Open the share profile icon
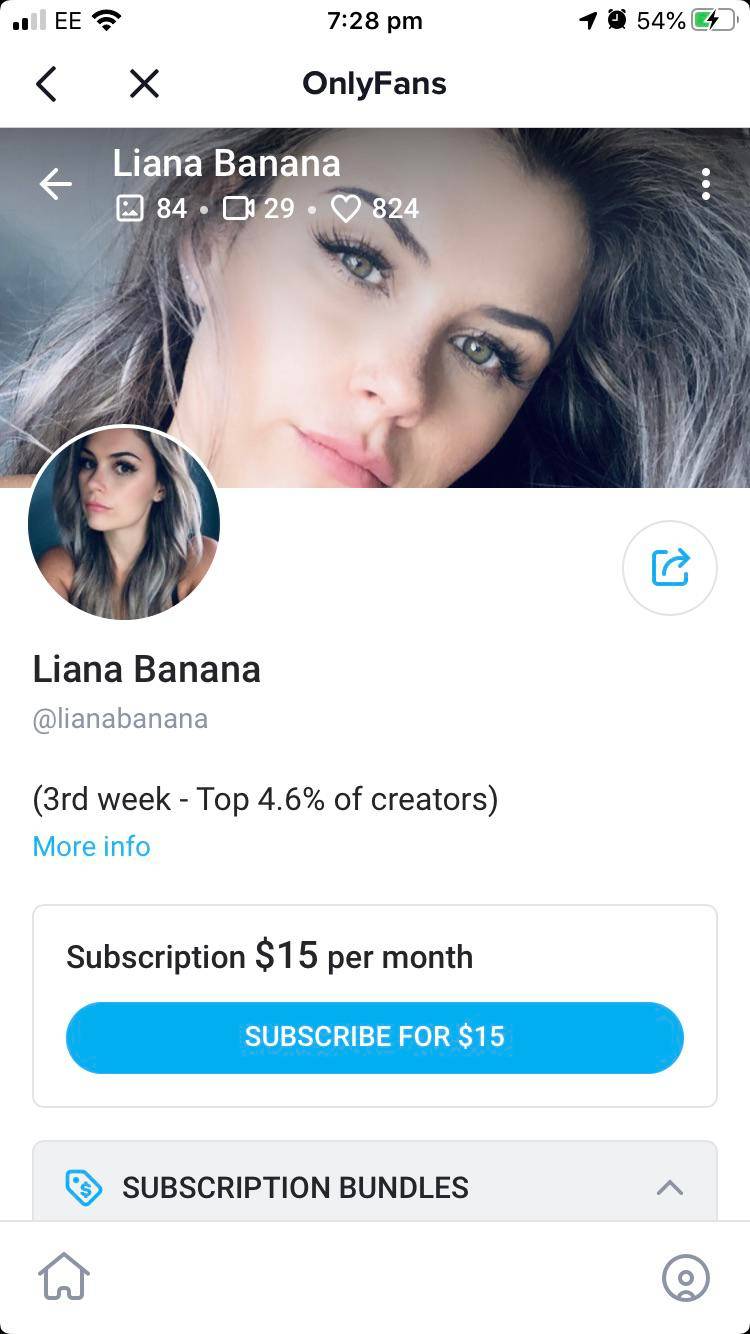Image resolution: width=750 pixels, height=1334 pixels. pyautogui.click(x=669, y=567)
